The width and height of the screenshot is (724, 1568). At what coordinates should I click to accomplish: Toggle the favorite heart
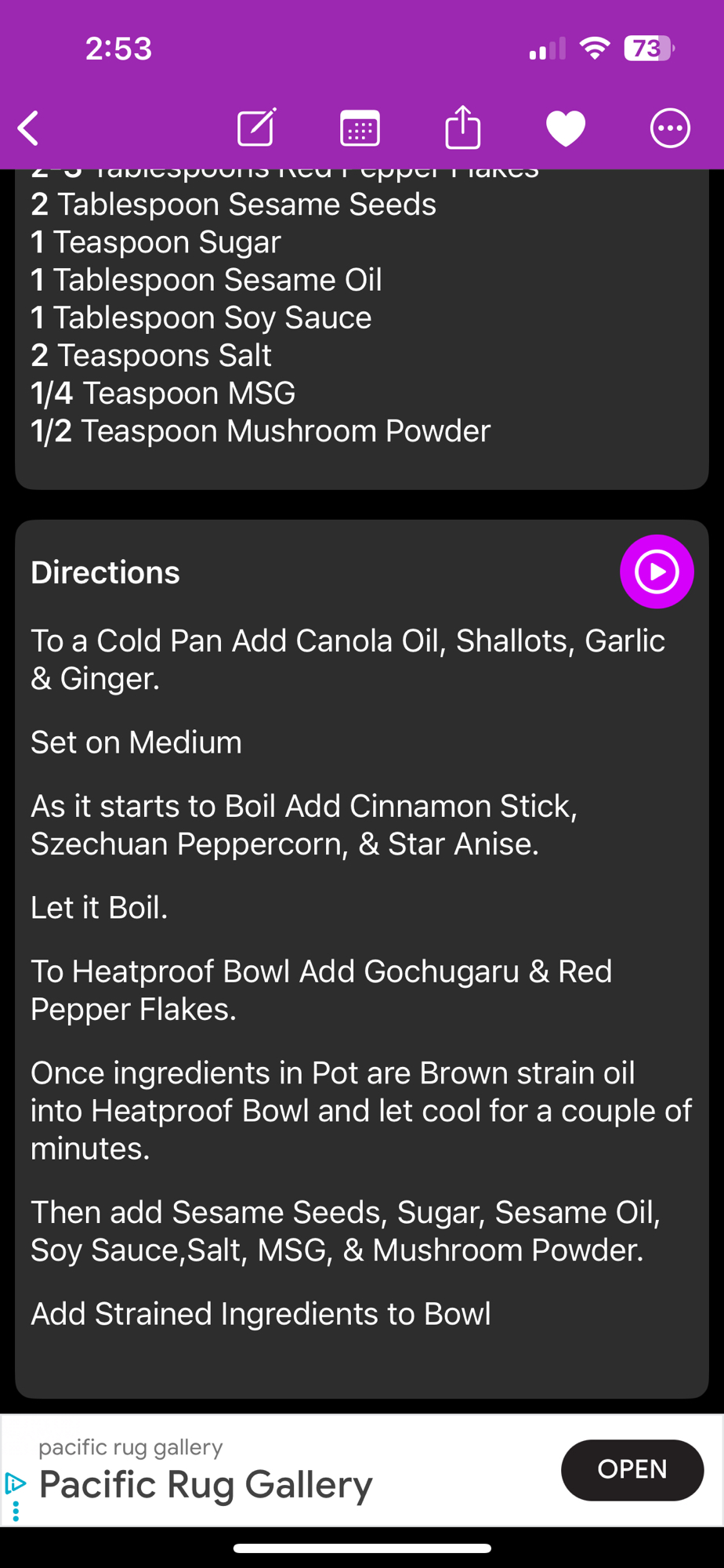click(566, 129)
